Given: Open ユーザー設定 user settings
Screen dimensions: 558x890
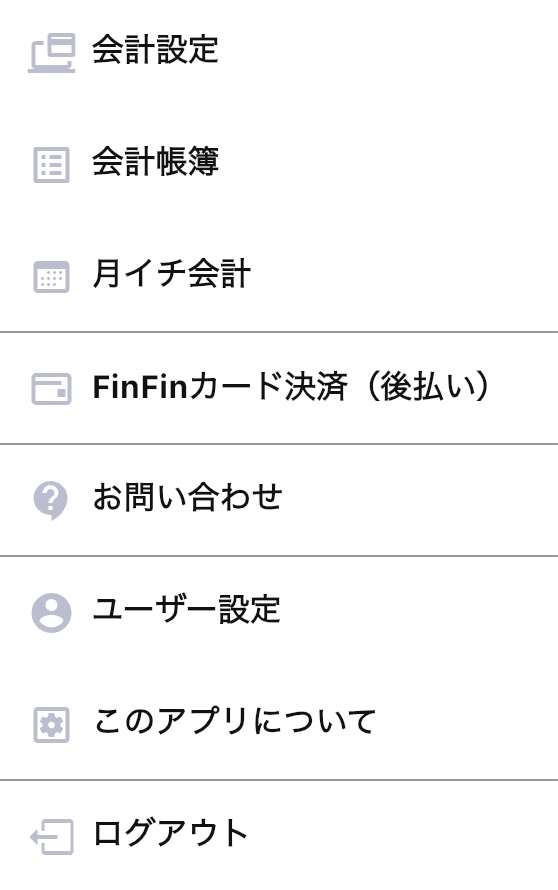Looking at the screenshot, I should click(x=279, y=612).
